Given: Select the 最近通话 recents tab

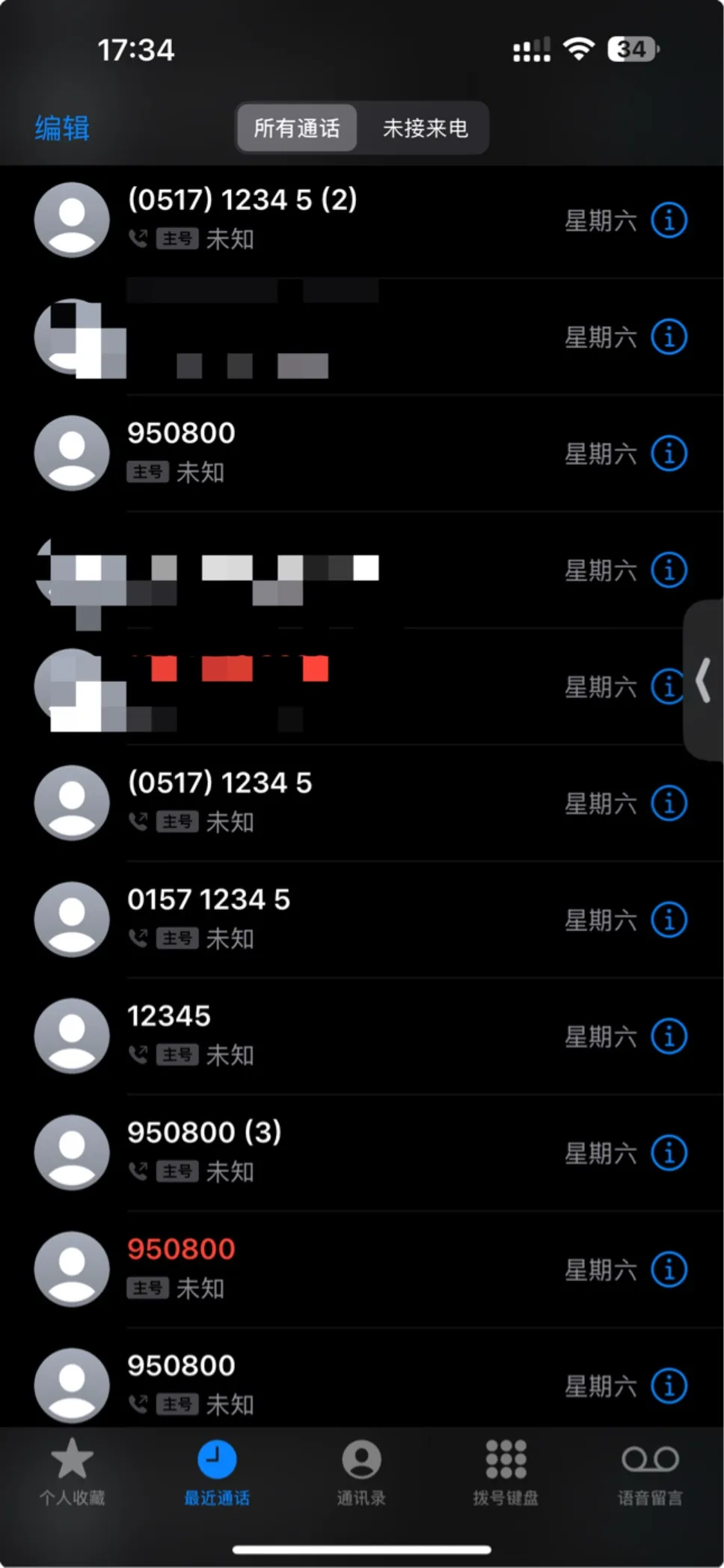Looking at the screenshot, I should point(217,1472).
